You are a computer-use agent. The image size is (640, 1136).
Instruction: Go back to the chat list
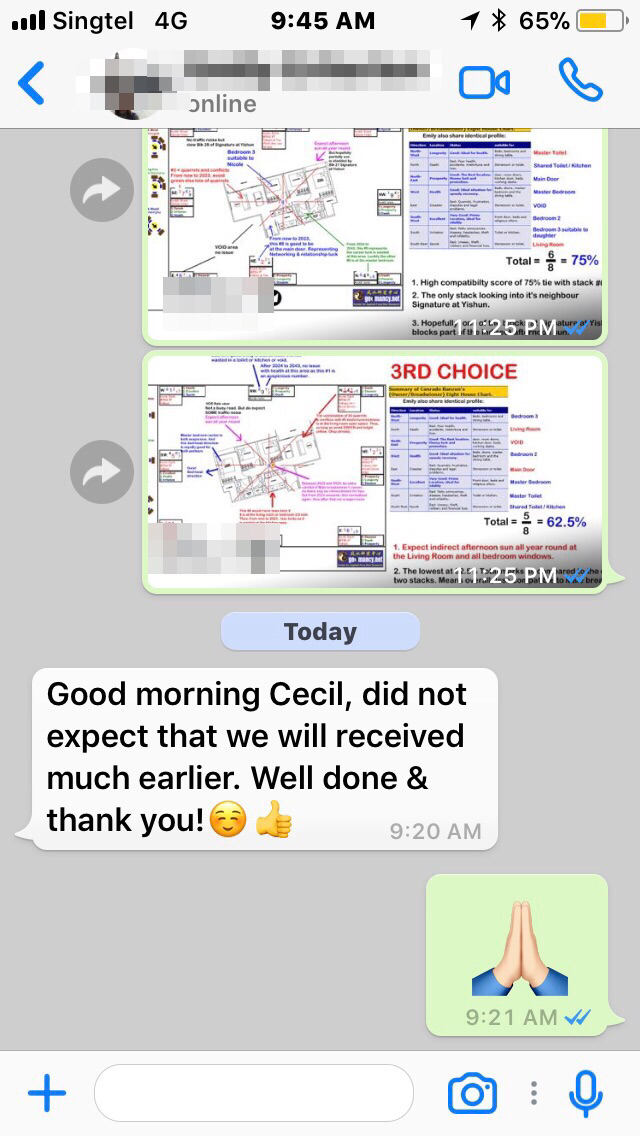[32, 83]
